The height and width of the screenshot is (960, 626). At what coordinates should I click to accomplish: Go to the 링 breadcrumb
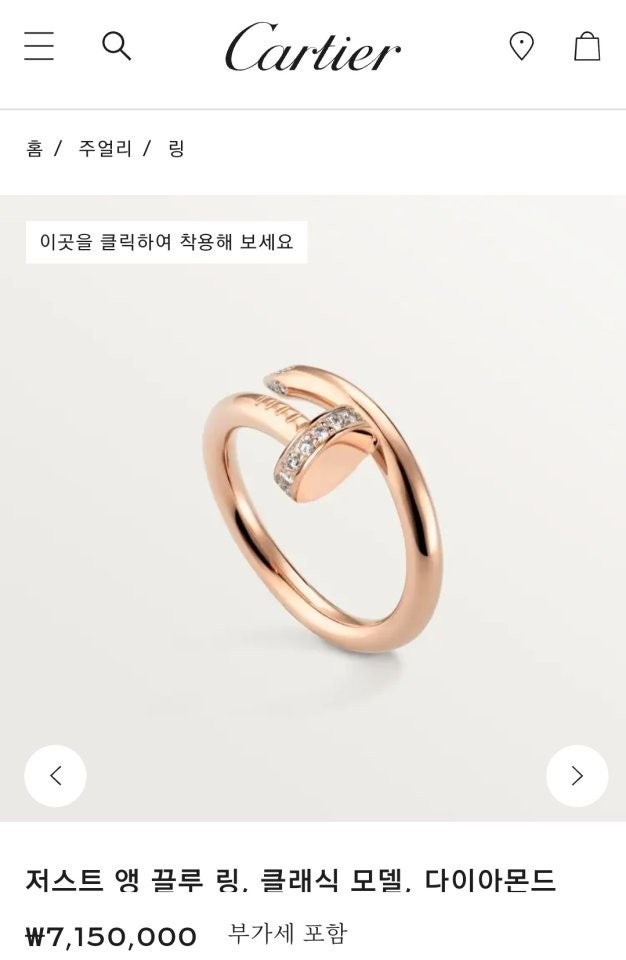point(176,149)
